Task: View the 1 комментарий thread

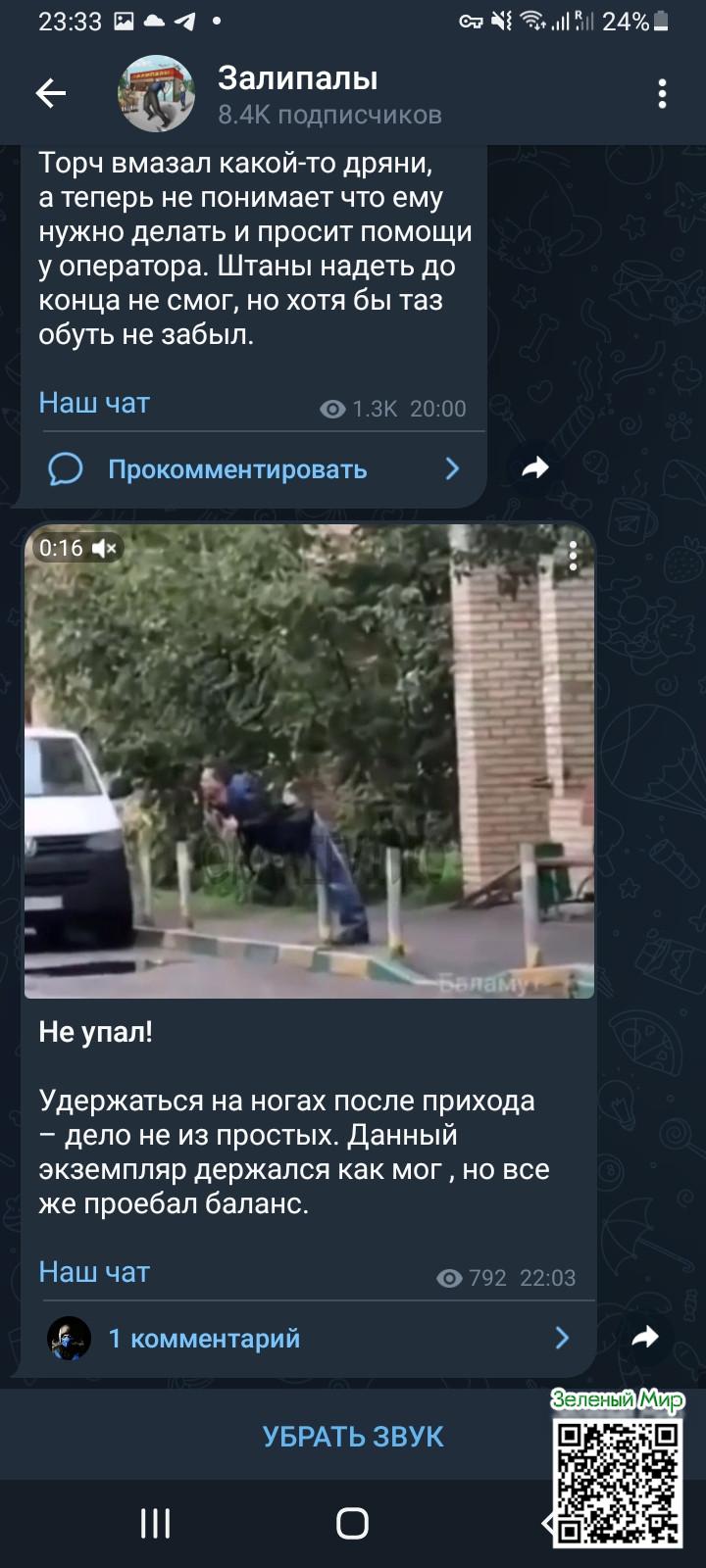Action: point(204,1339)
